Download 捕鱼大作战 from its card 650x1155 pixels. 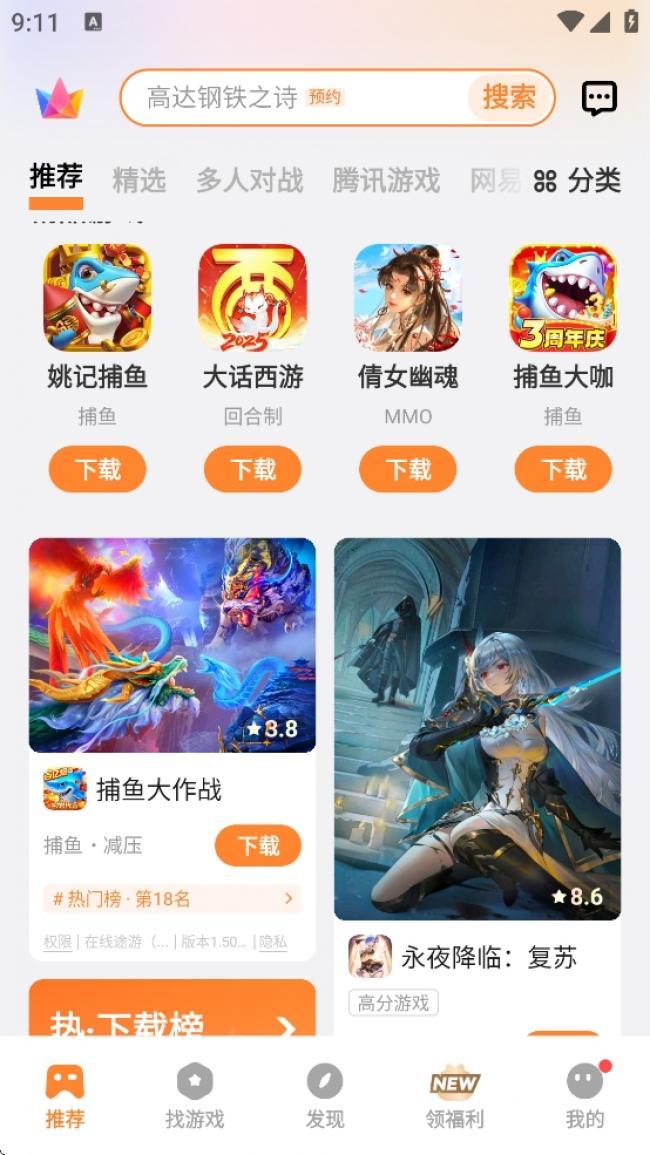pyautogui.click(x=258, y=846)
